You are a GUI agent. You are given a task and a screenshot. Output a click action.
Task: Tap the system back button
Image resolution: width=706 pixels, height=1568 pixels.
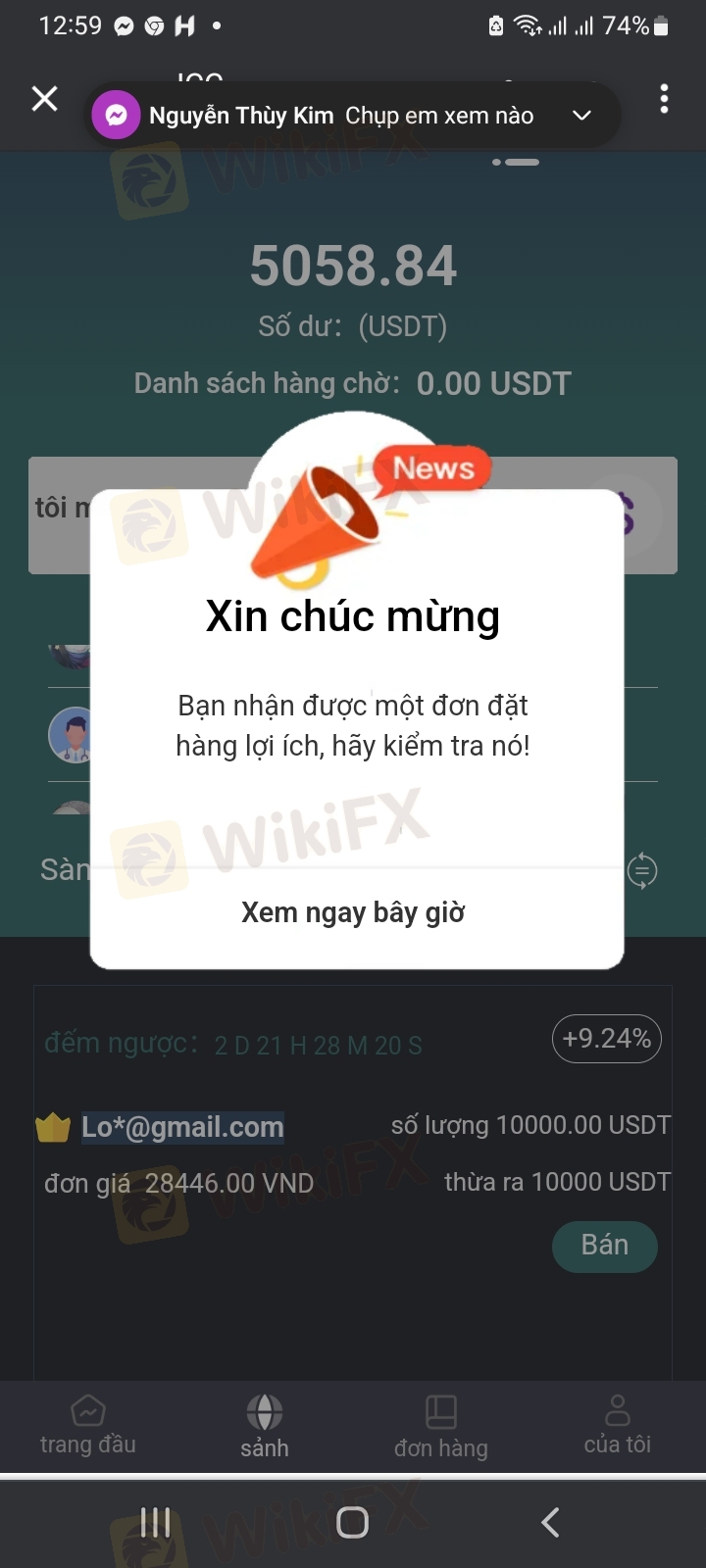pos(550,1522)
